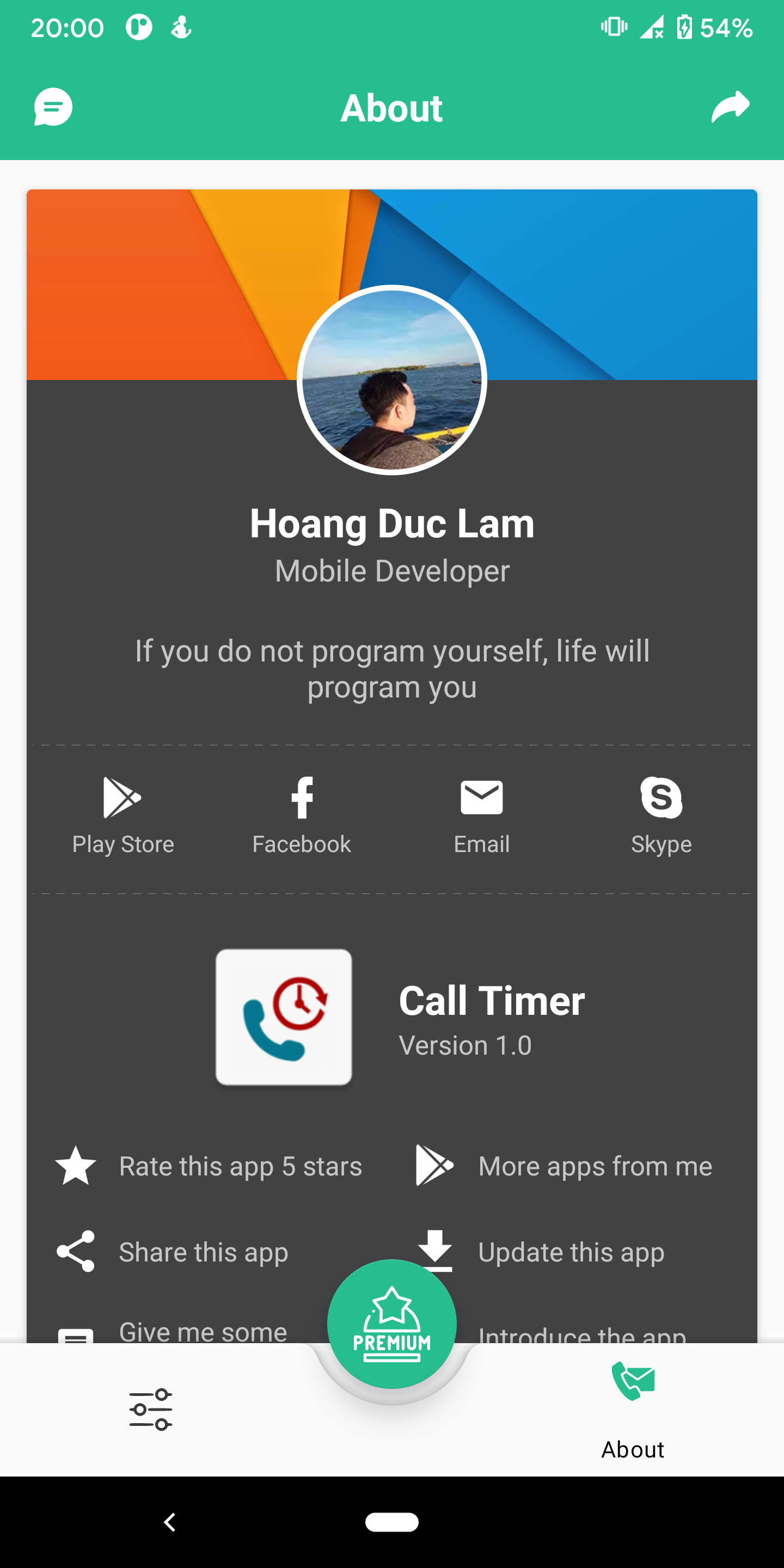The image size is (784, 1568).
Task: Open 'More apps from me'
Action: click(x=595, y=1165)
